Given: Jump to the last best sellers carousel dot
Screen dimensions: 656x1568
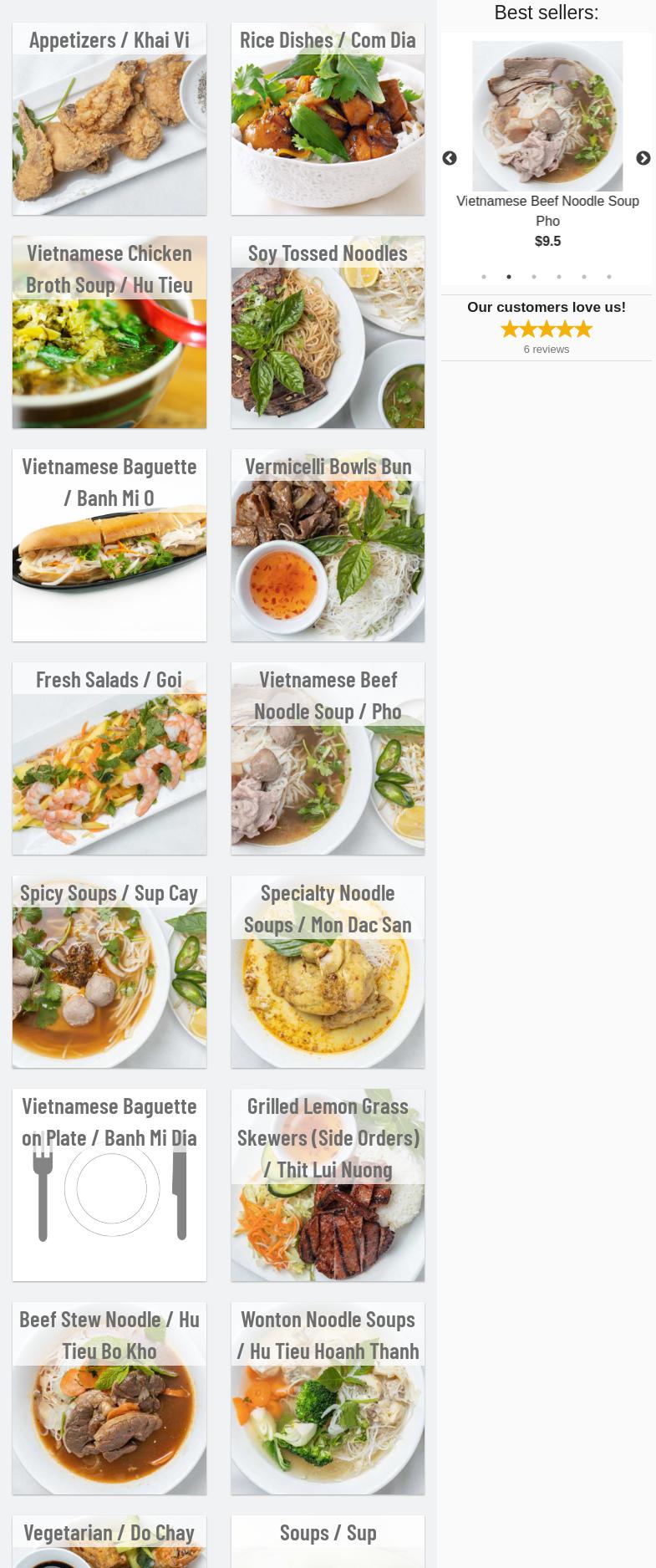Looking at the screenshot, I should click(x=609, y=277).
